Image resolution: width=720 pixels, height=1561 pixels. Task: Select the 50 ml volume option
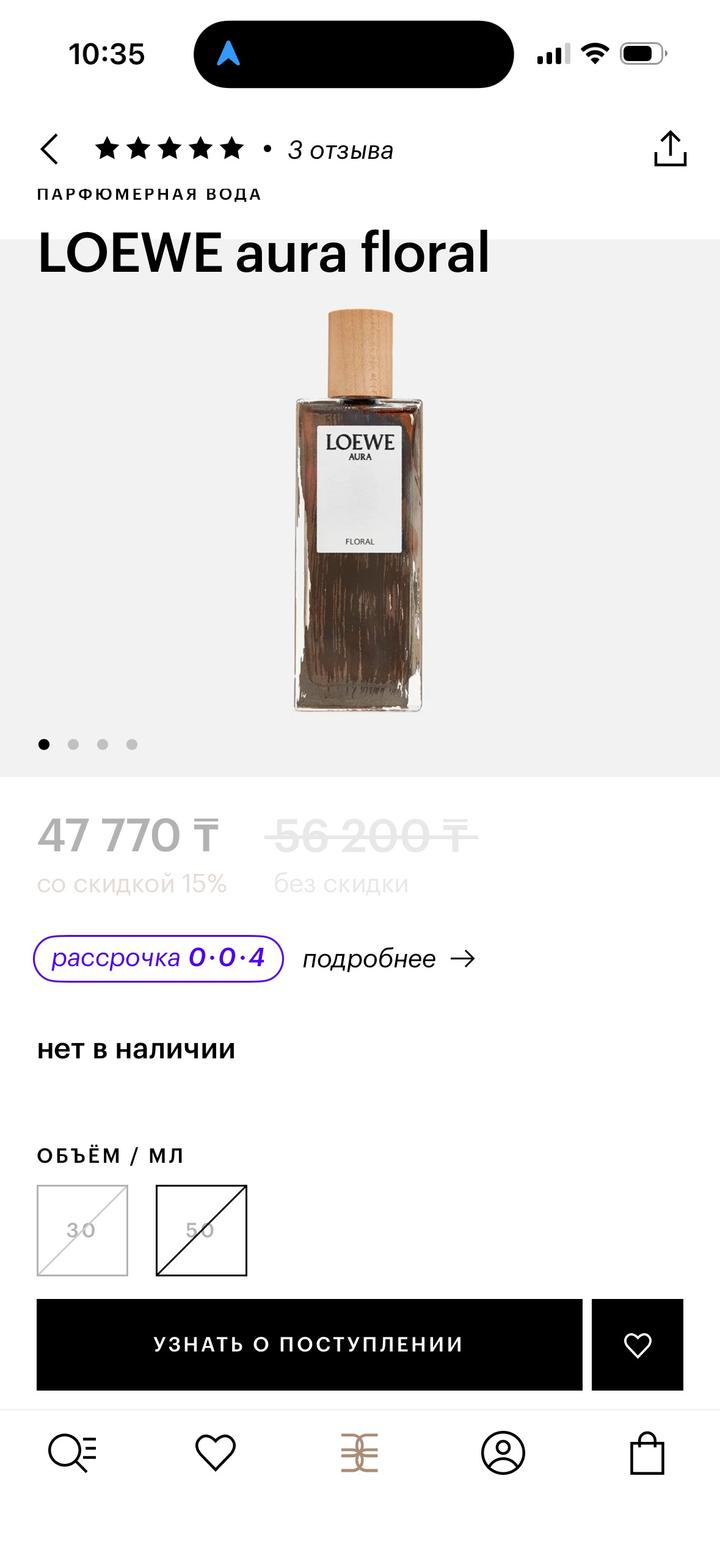(x=201, y=1230)
